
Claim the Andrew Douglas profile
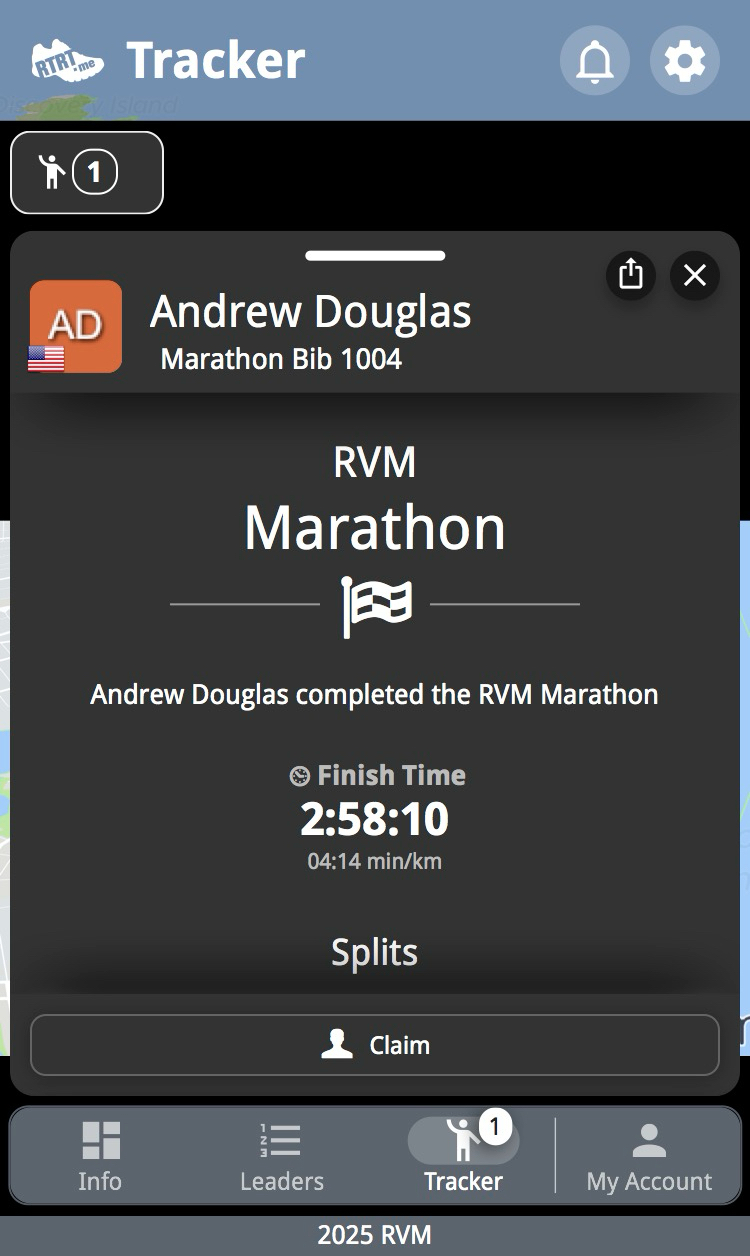[x=375, y=1045]
